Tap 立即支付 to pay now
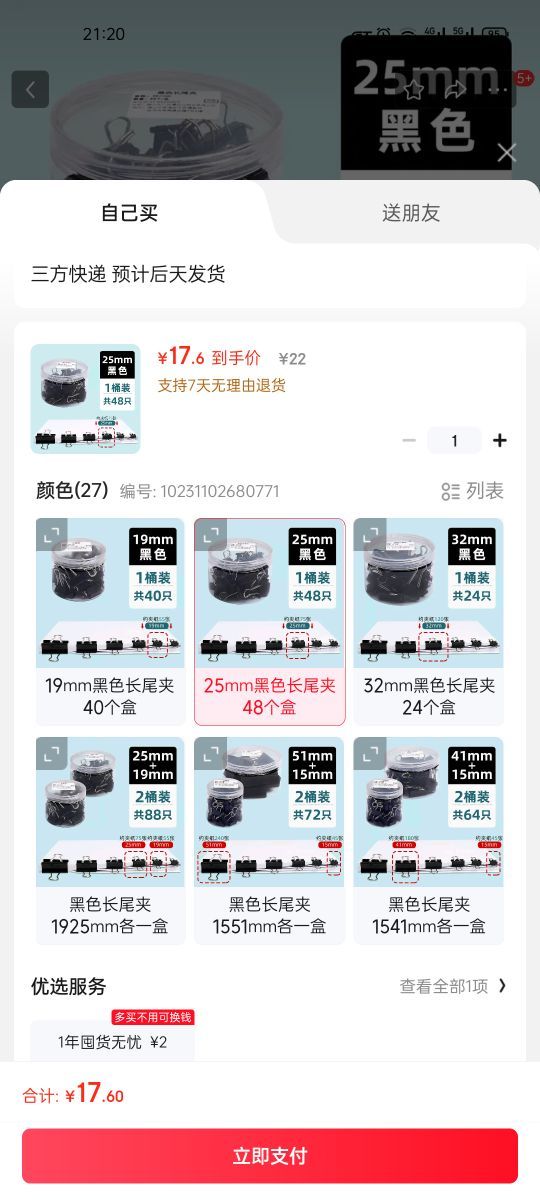The height and width of the screenshot is (1200, 540). click(x=270, y=1156)
